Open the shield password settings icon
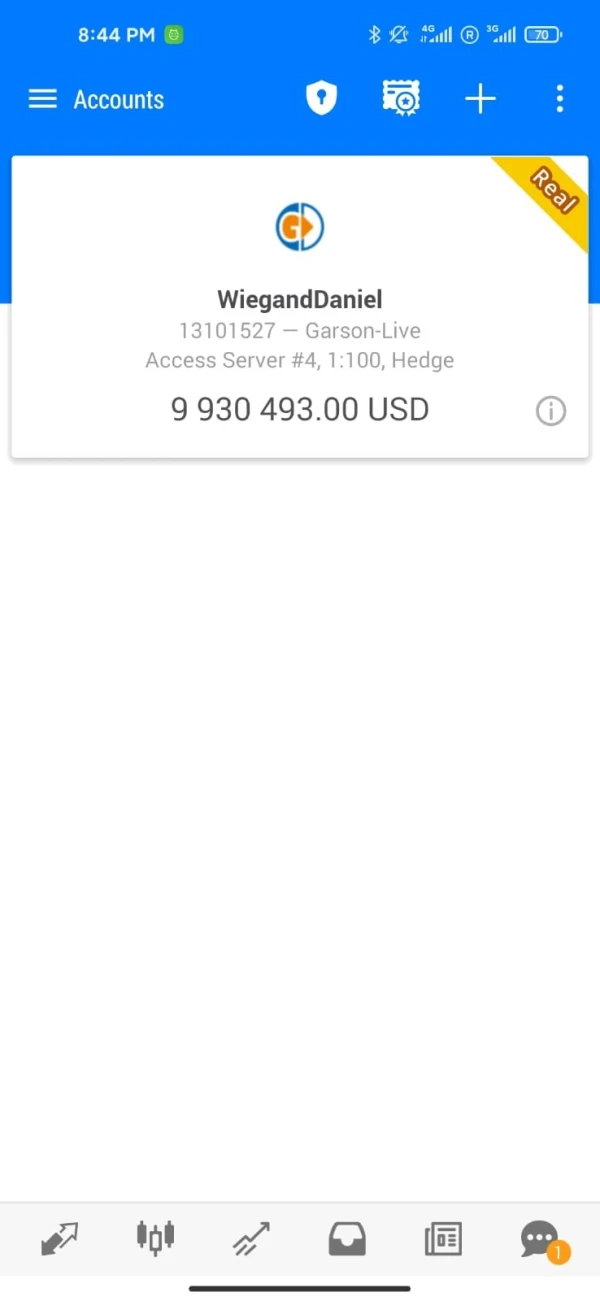Image resolution: width=600 pixels, height=1301 pixels. pyautogui.click(x=321, y=98)
